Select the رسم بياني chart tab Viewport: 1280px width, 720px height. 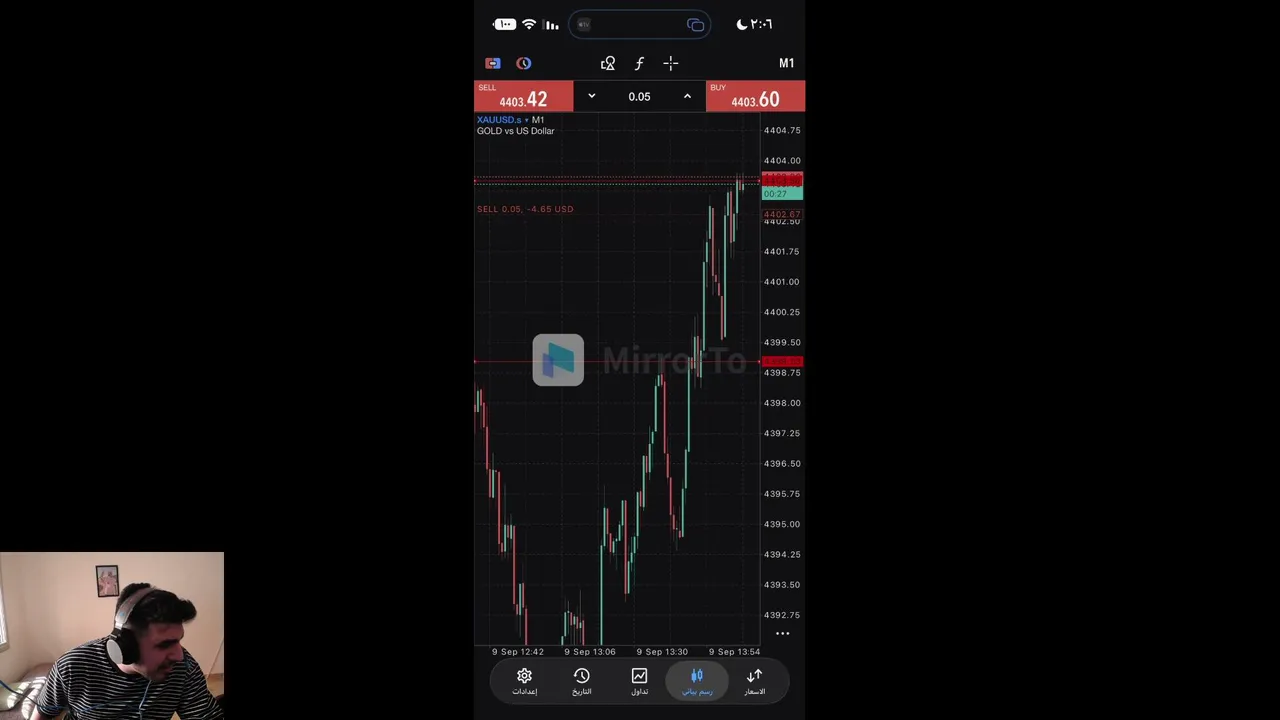(697, 682)
